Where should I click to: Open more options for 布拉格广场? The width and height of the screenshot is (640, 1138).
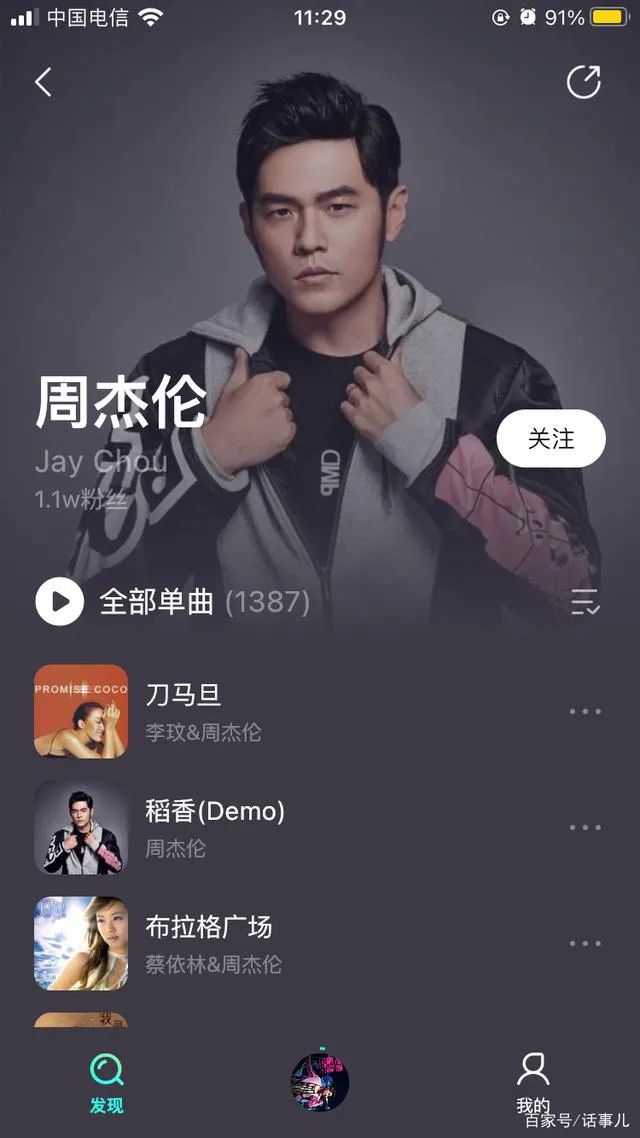585,944
